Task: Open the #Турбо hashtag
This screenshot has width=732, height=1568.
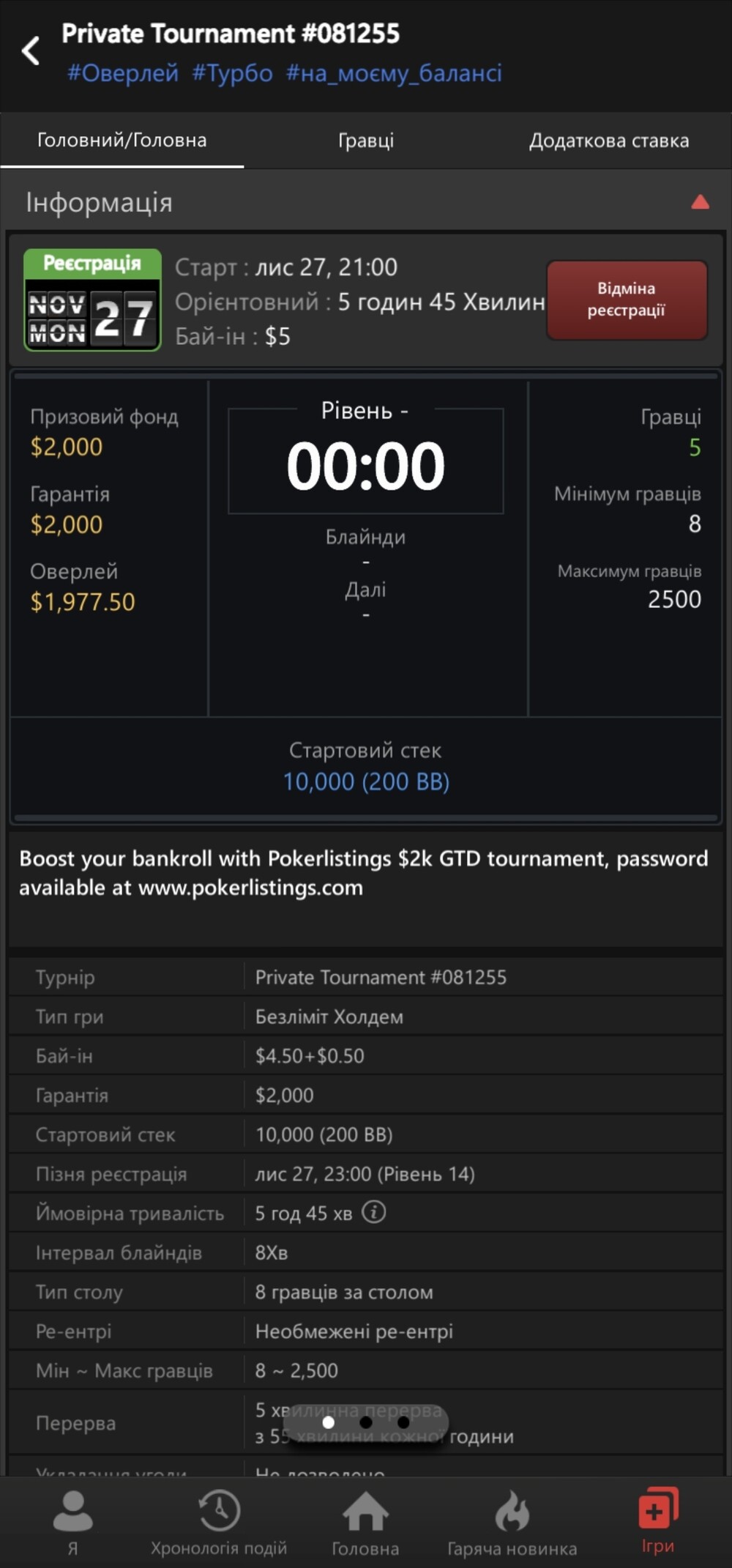Action: click(x=232, y=73)
